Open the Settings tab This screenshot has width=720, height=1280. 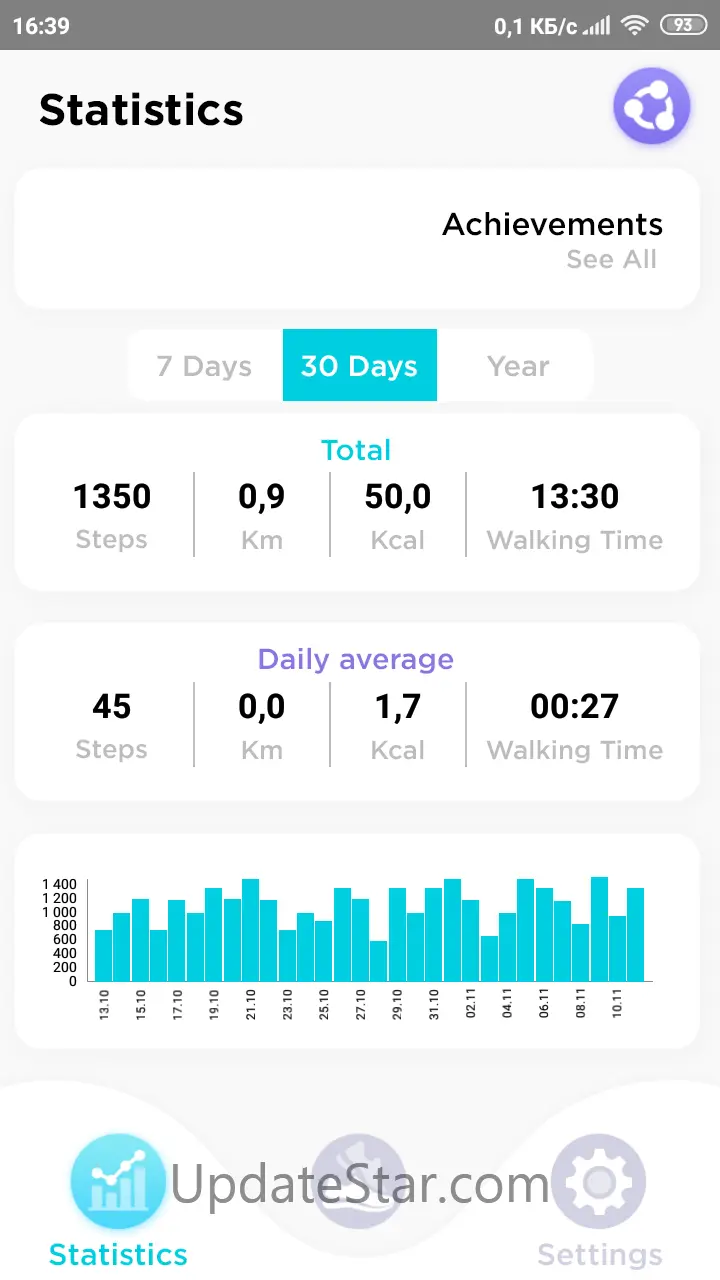(599, 1200)
